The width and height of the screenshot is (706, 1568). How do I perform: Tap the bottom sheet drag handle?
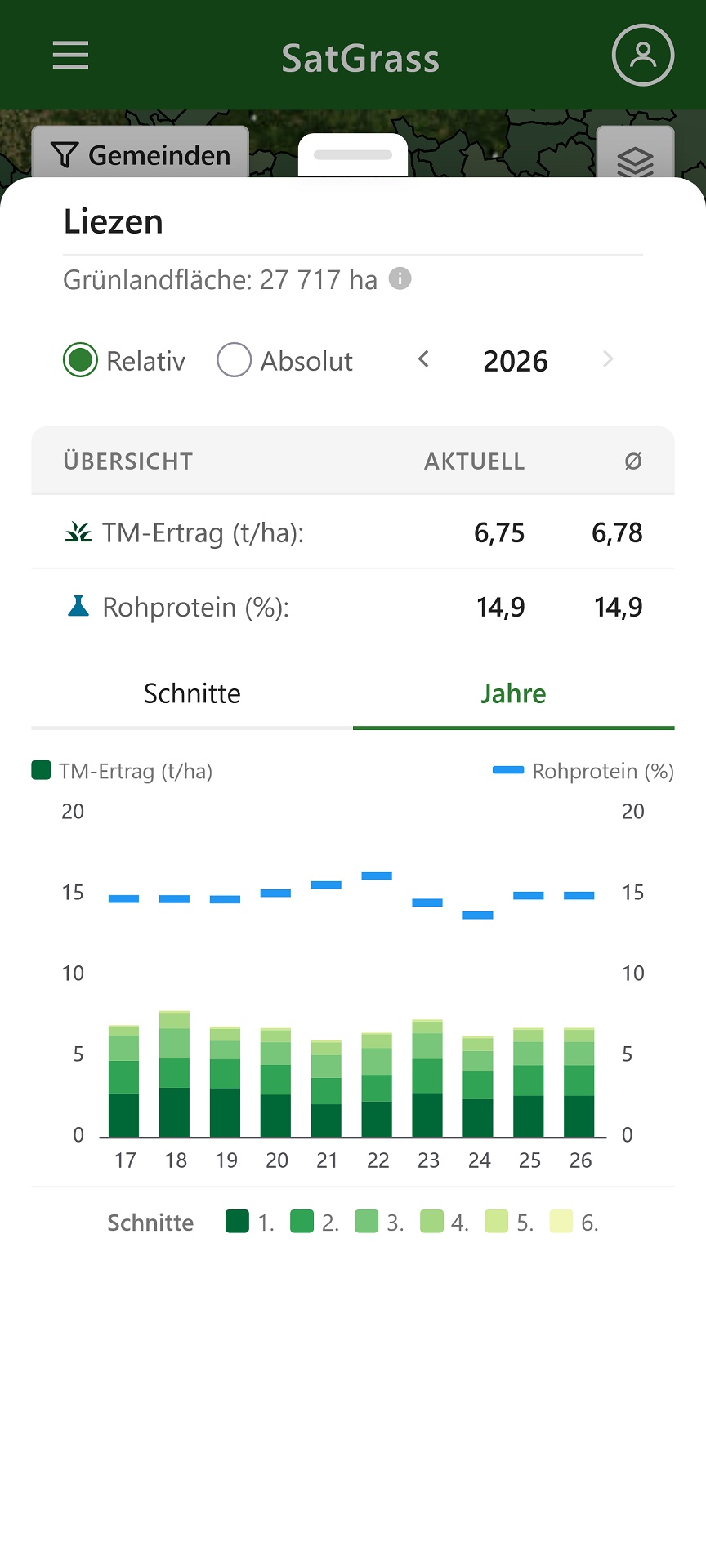click(x=353, y=155)
